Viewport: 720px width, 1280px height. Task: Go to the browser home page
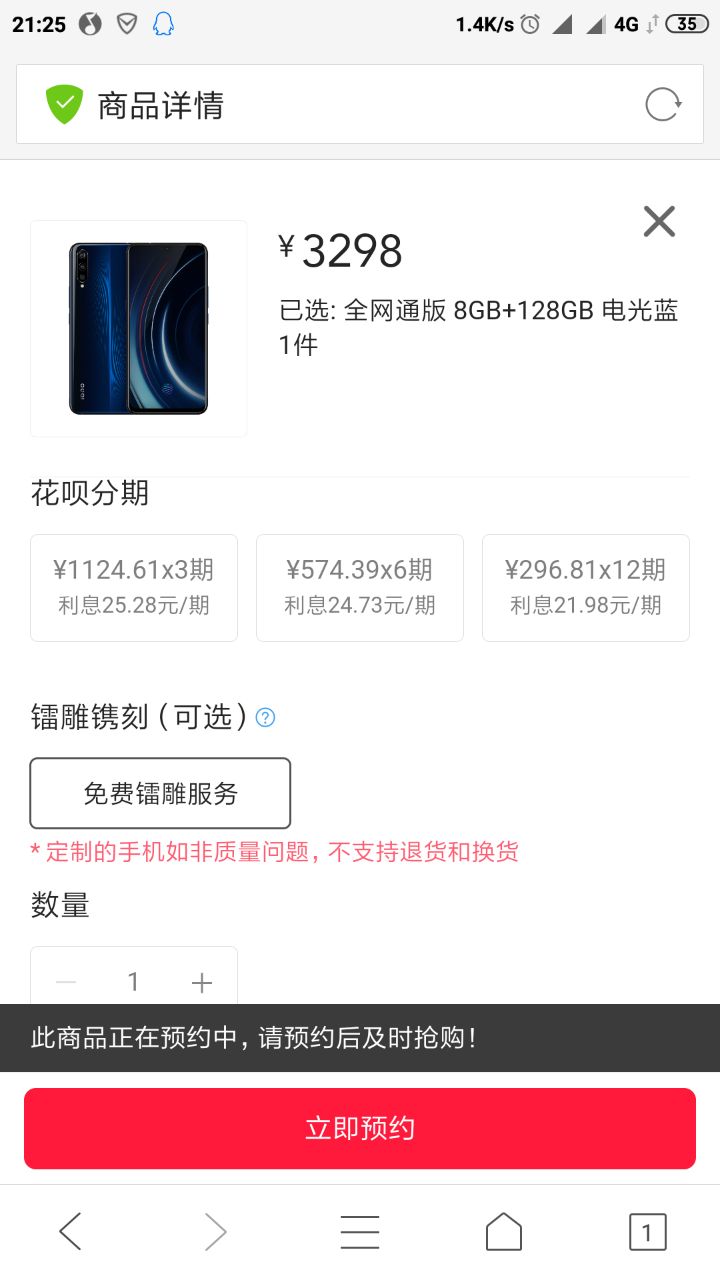(x=504, y=1232)
